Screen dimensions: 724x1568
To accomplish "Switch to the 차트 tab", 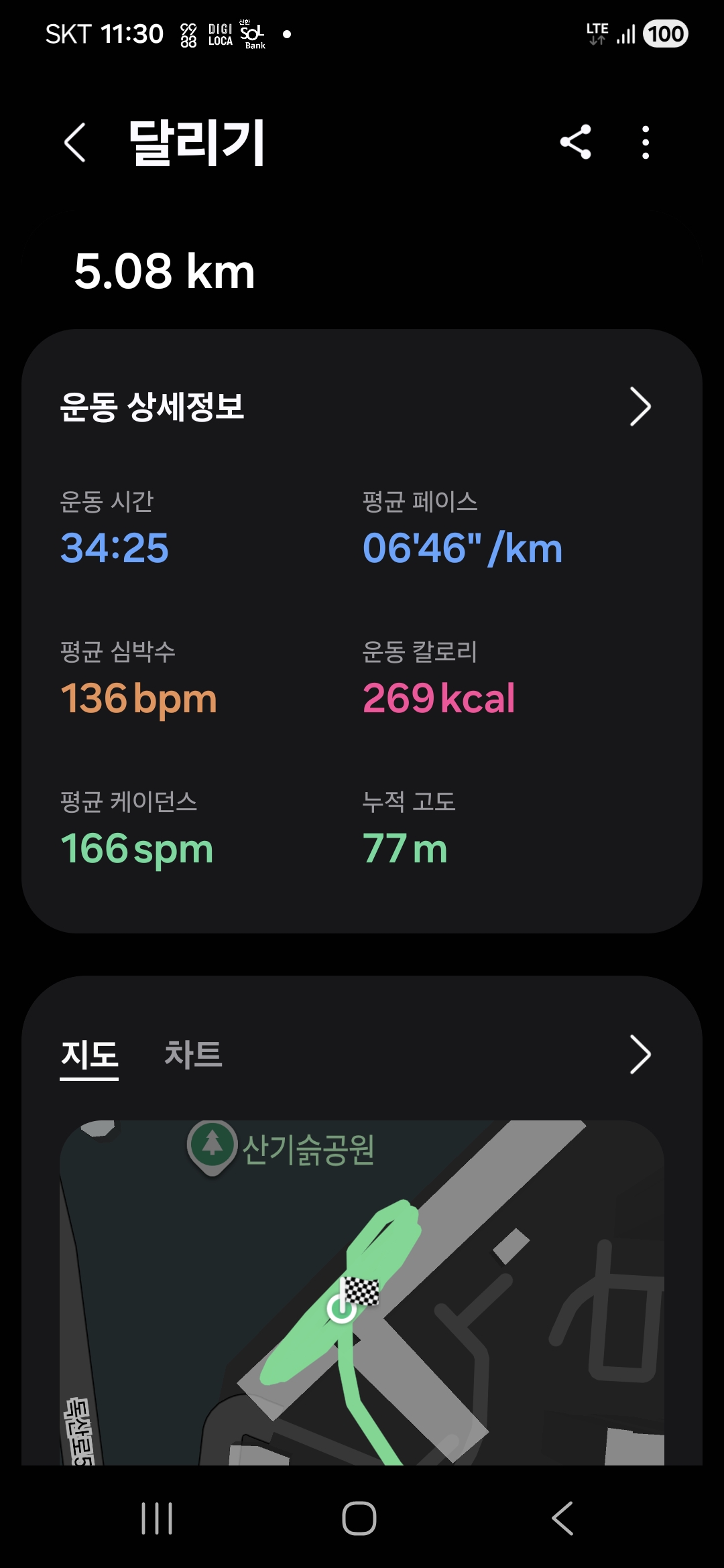I will pyautogui.click(x=190, y=1055).
